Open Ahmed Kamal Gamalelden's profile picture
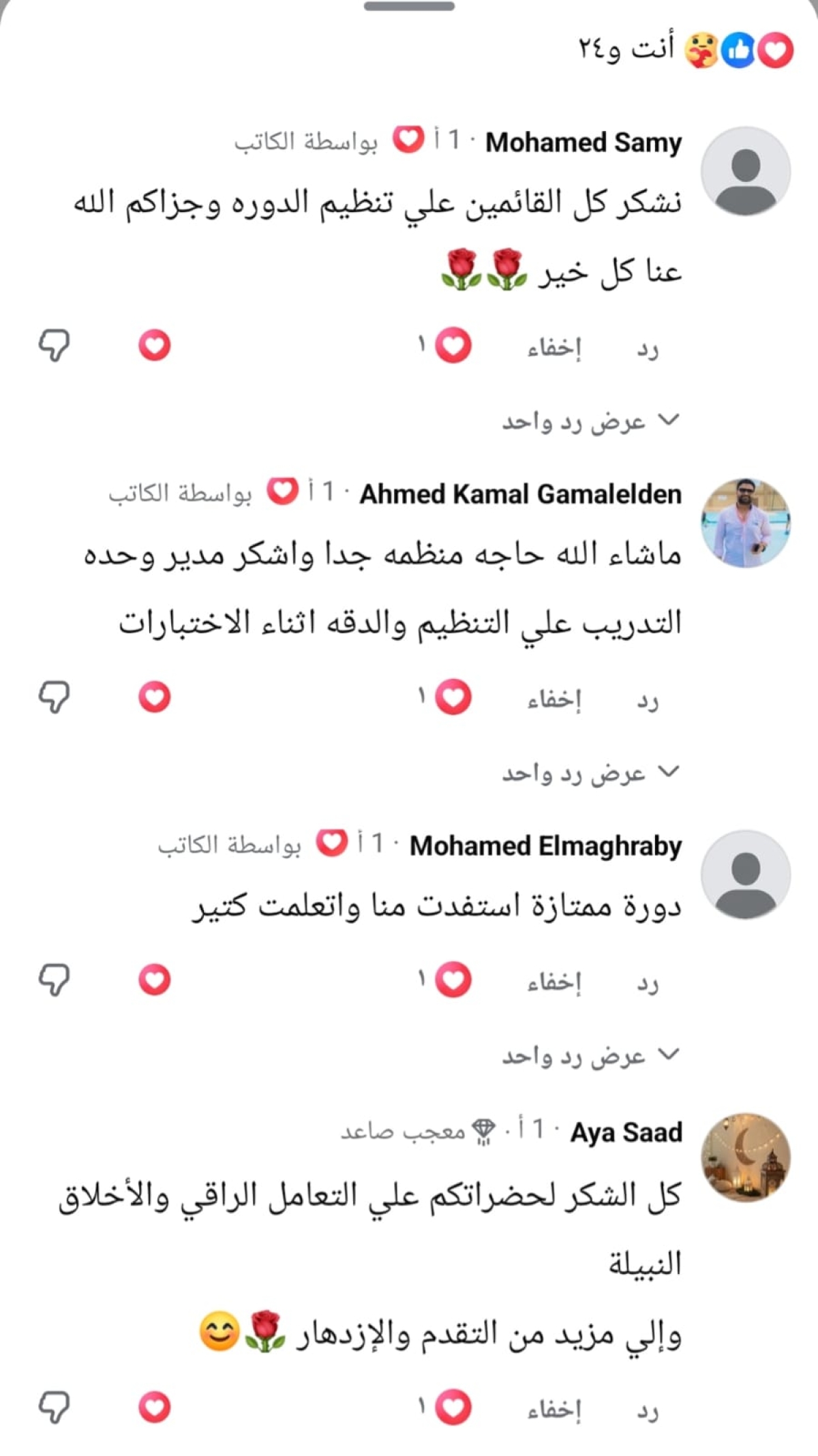The width and height of the screenshot is (818, 1456). coord(745,523)
